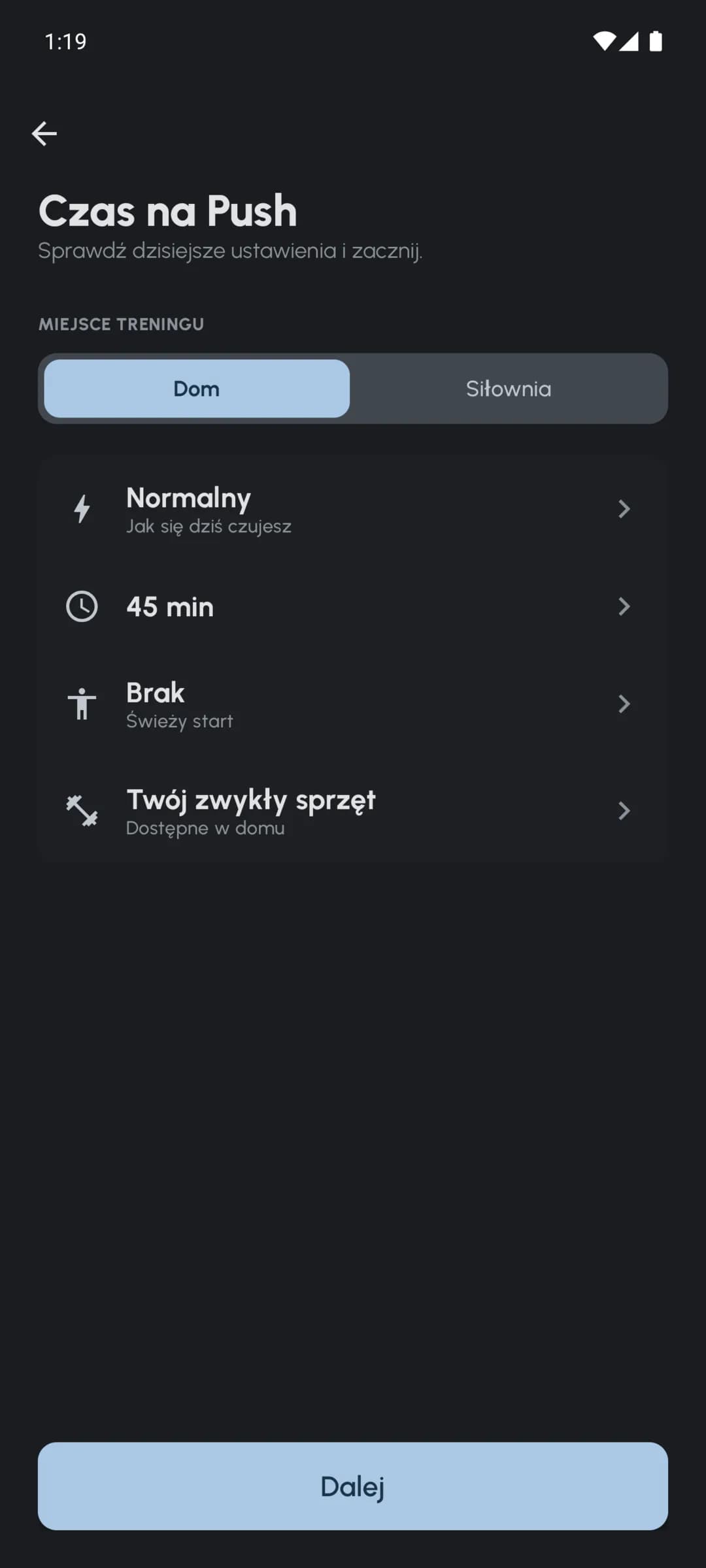The width and height of the screenshot is (706, 1568).
Task: Change the 45 min duration
Action: pos(353,606)
